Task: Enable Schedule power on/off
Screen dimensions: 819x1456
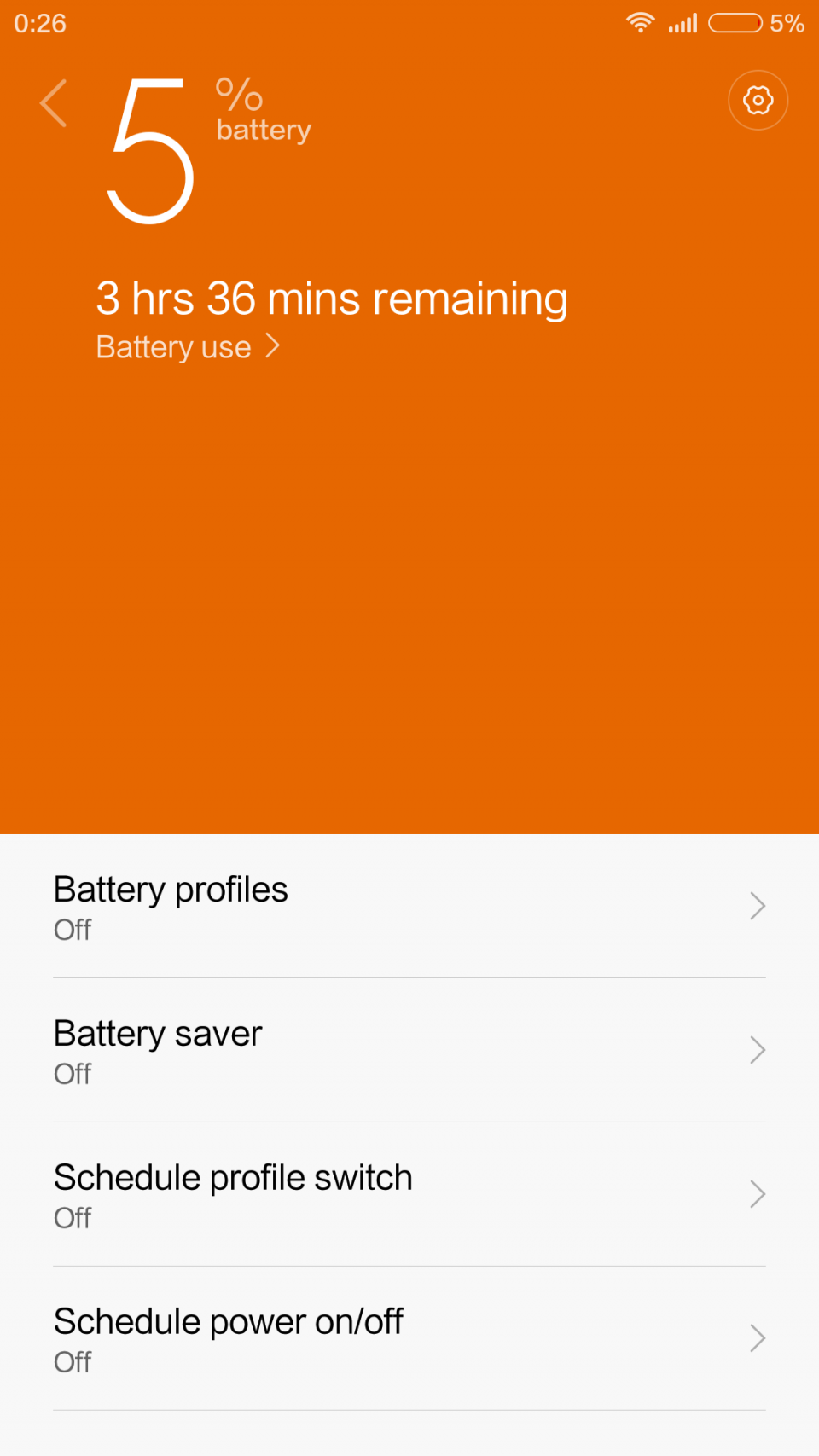Action: click(x=409, y=1337)
